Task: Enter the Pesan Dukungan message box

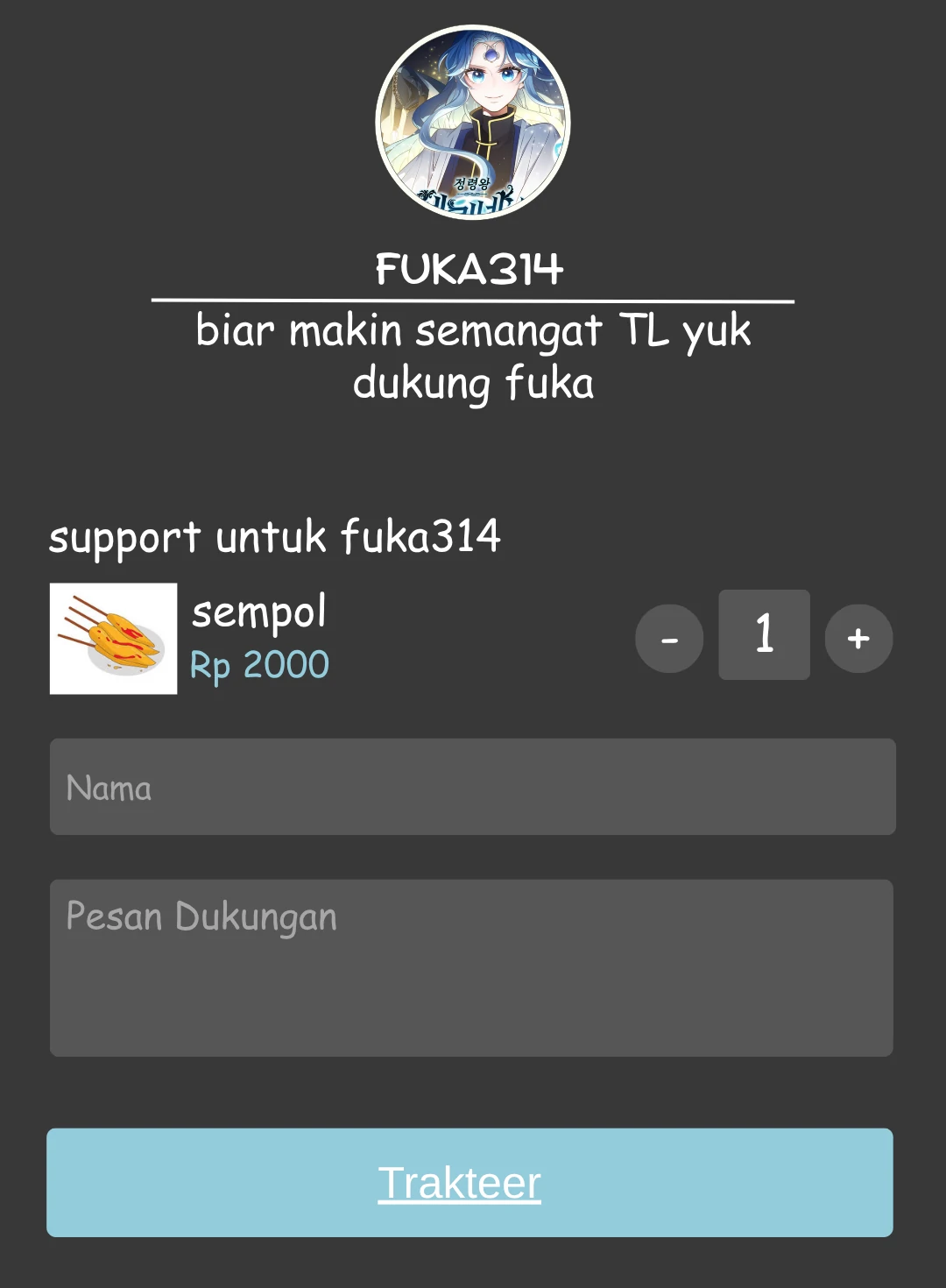Action: point(472,967)
